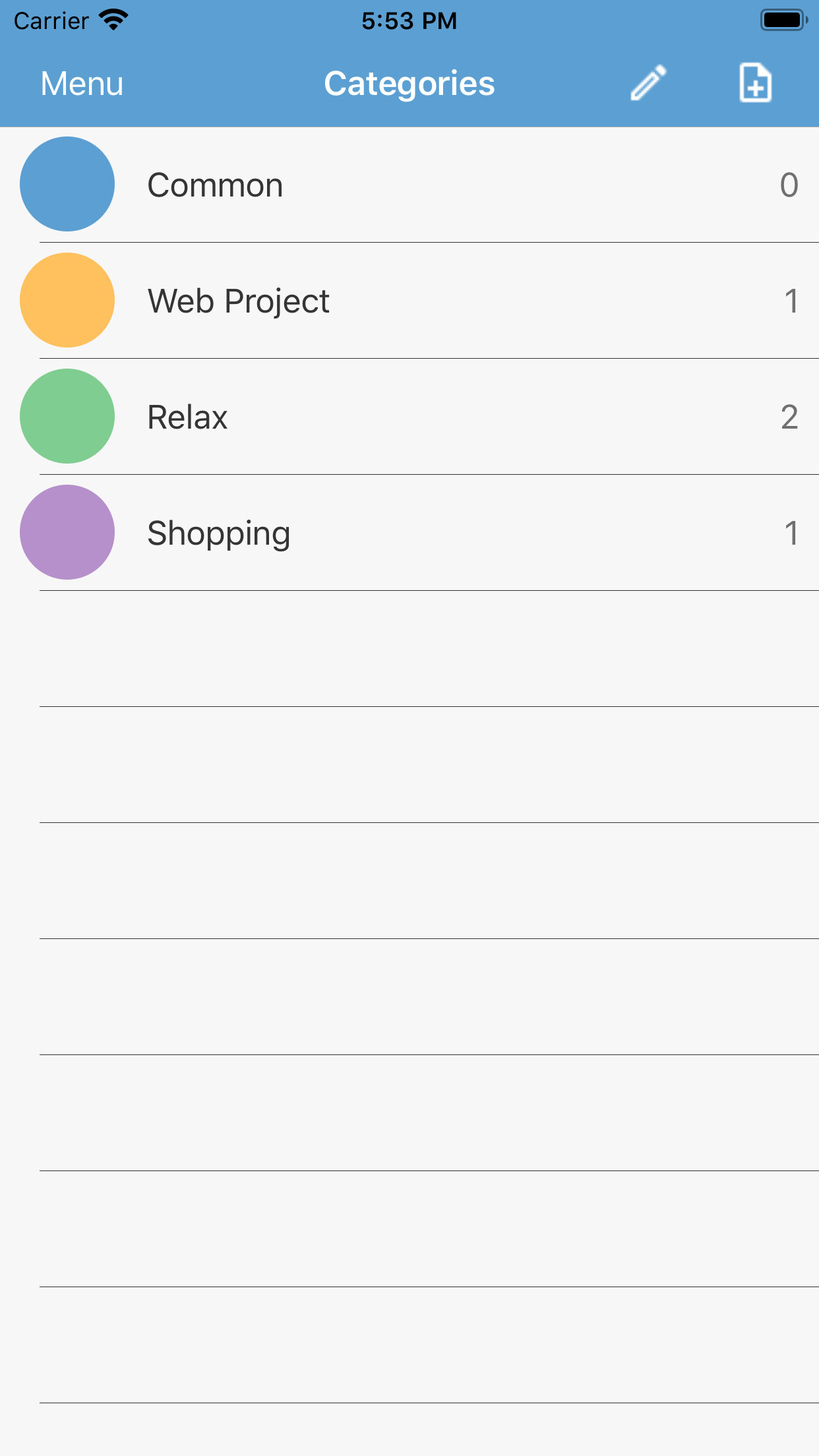Screen dimensions: 819x1456
Task: Tap the zero count beside Common
Action: (790, 185)
